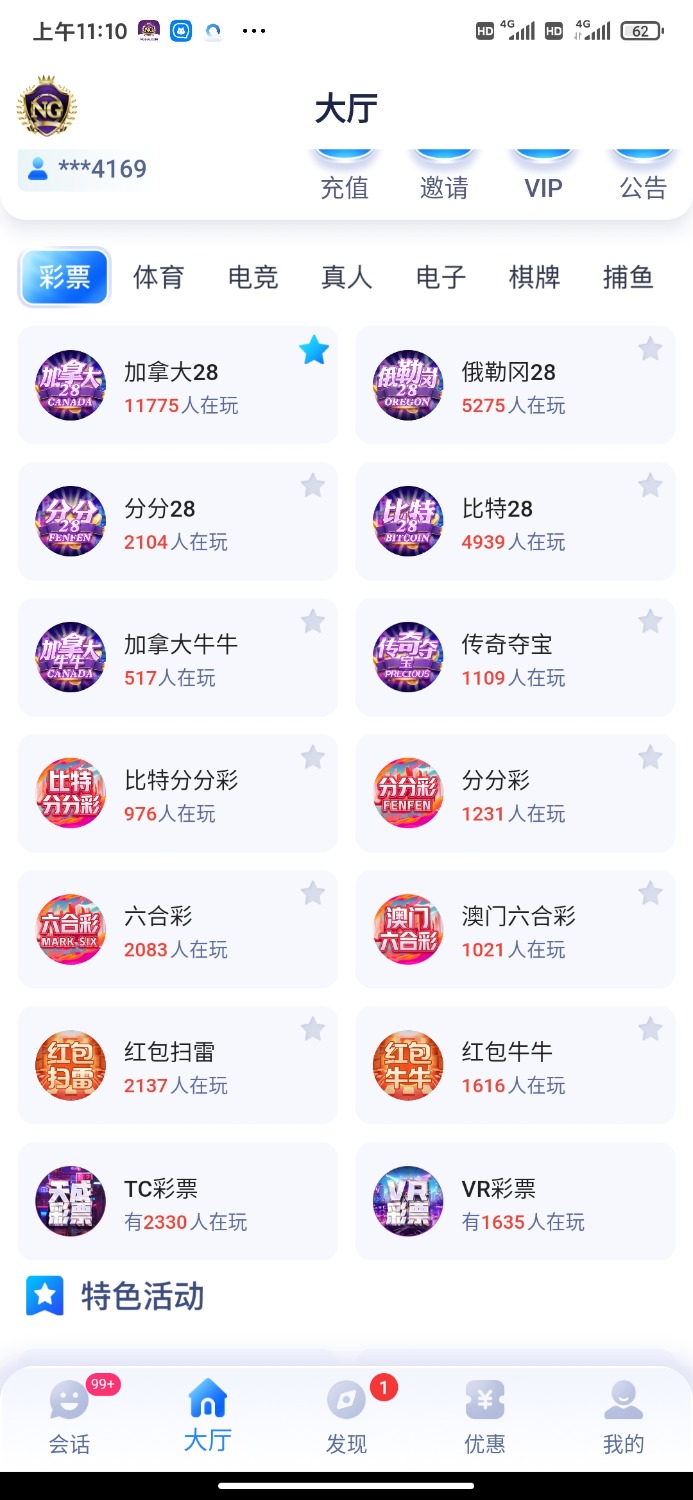Viewport: 693px width, 1500px height.
Task: Favorite 比特28 with its star icon
Action: [650, 486]
